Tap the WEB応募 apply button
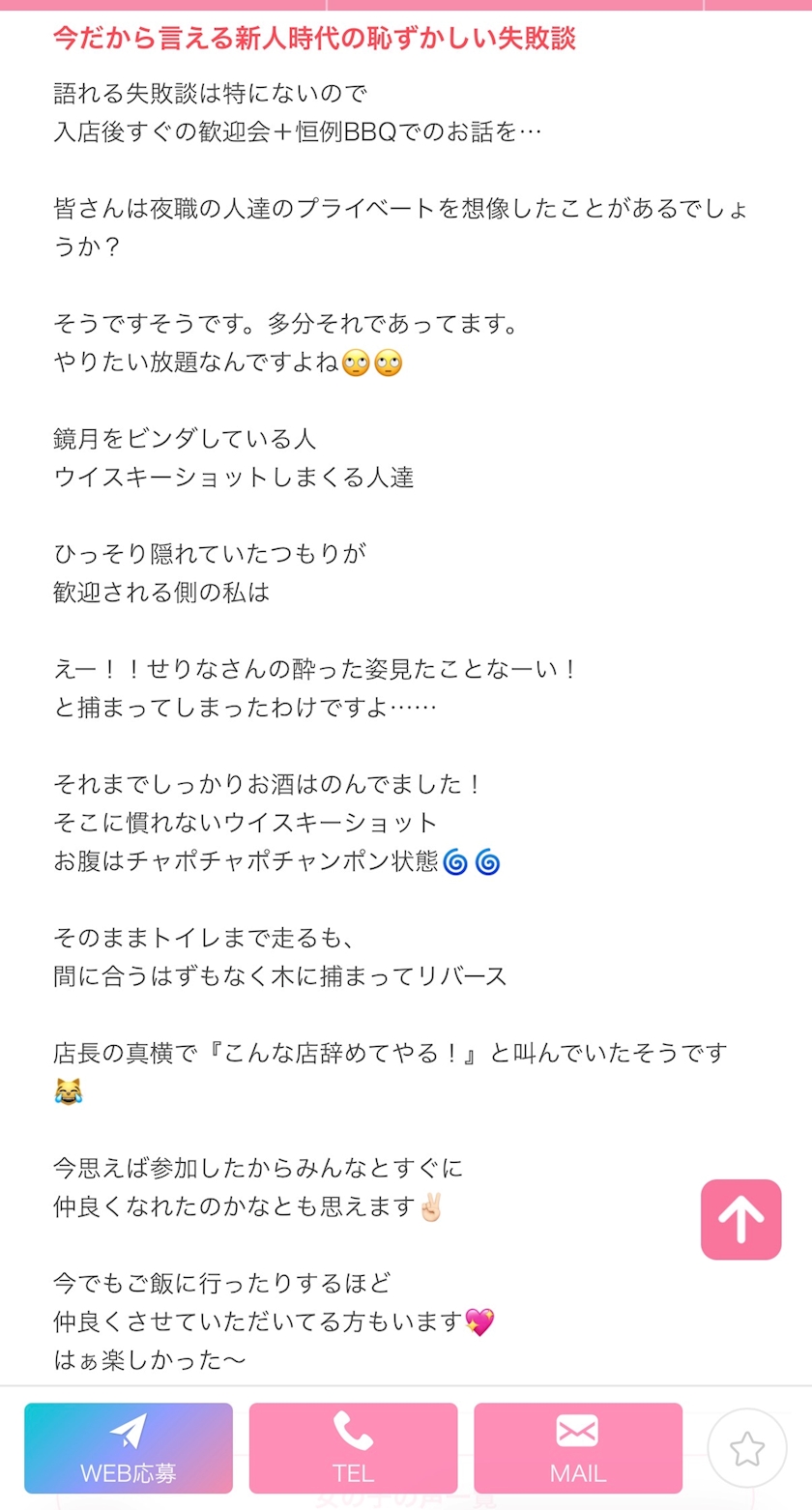The image size is (812, 1510). 129,1448
